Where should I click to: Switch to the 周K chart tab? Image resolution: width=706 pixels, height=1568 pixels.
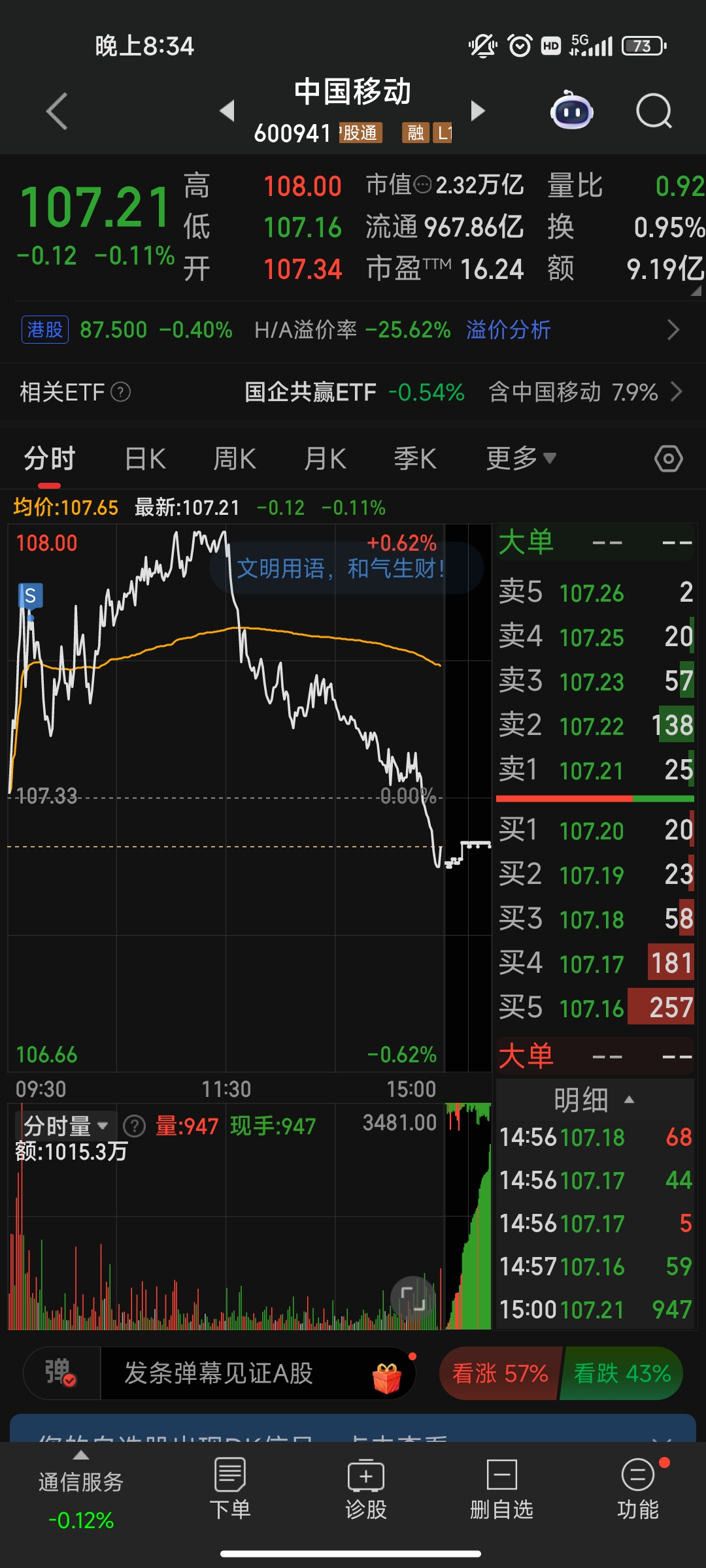(235, 459)
